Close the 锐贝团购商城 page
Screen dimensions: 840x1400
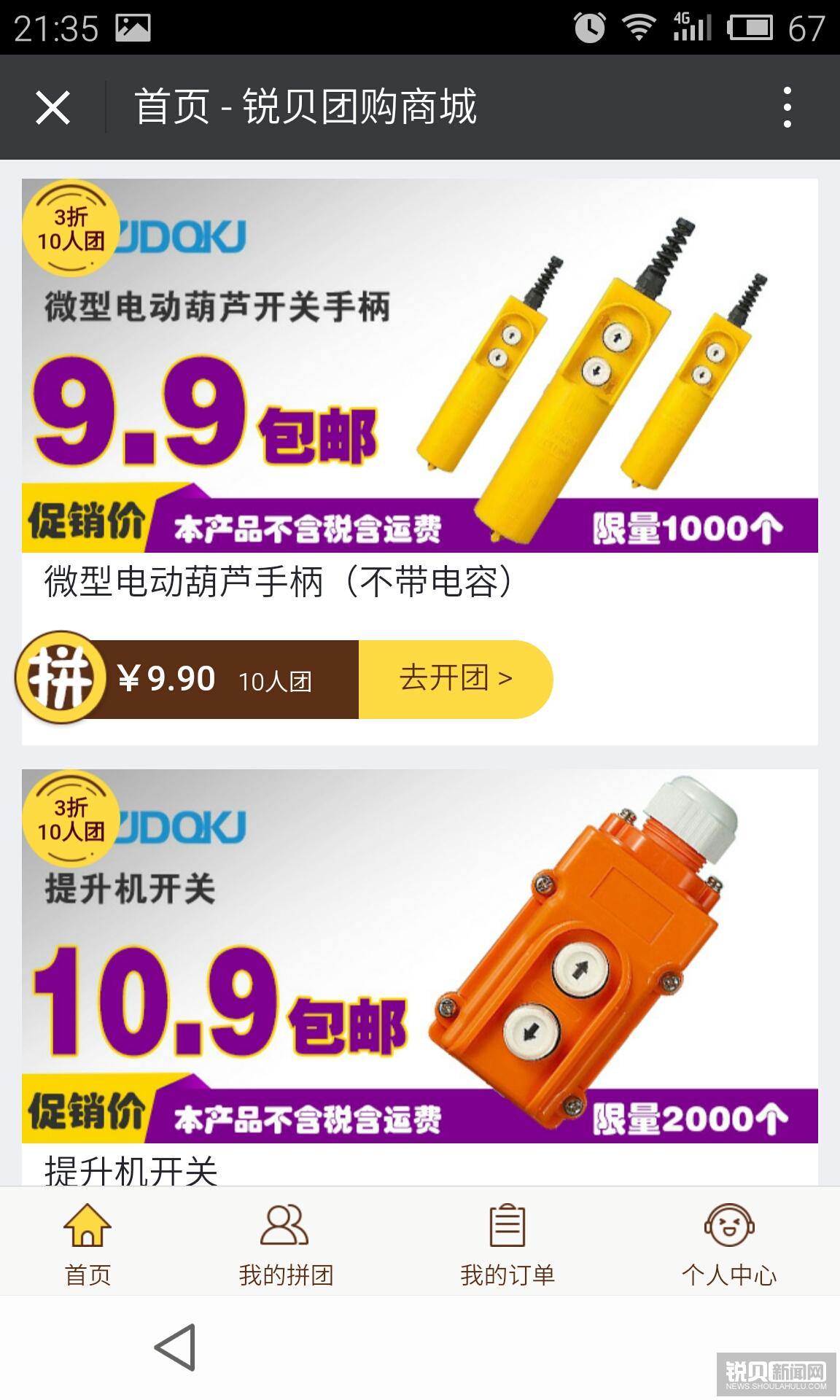tap(52, 108)
